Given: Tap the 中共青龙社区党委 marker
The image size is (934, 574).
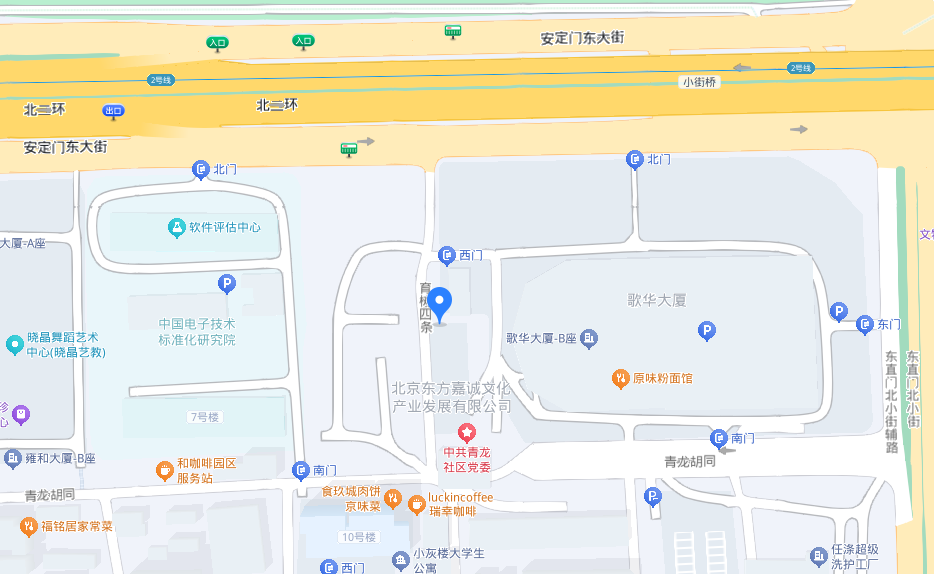Looking at the screenshot, I should (466, 434).
